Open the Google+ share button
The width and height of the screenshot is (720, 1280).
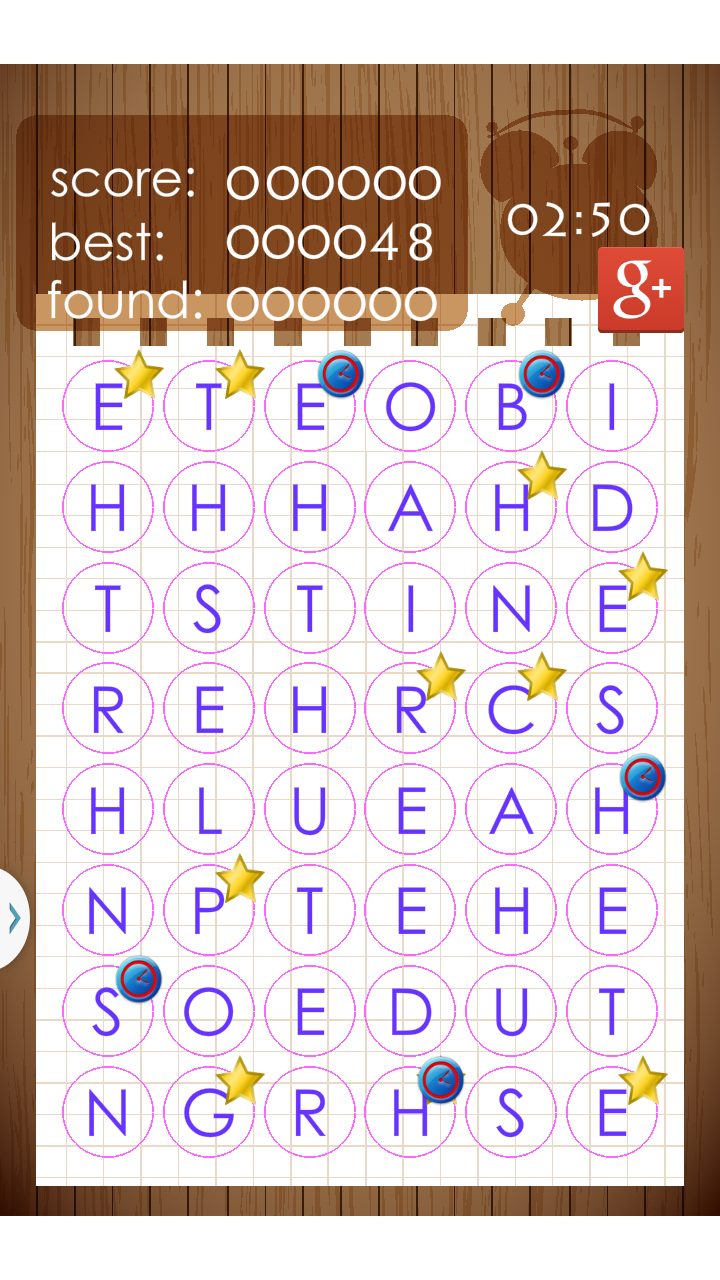point(640,290)
